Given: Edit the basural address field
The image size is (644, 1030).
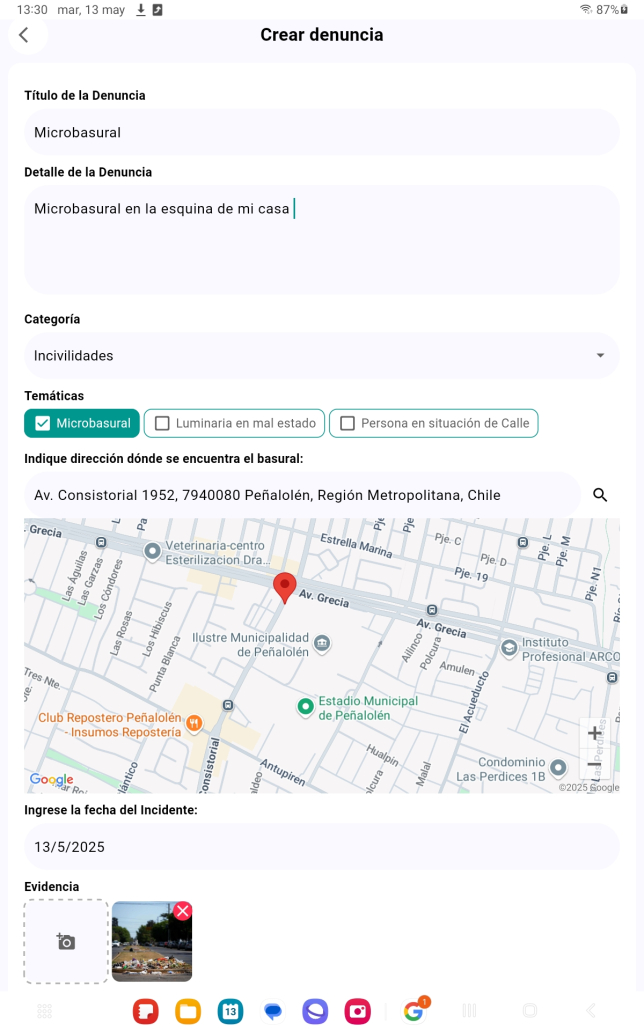Looking at the screenshot, I should (300, 495).
